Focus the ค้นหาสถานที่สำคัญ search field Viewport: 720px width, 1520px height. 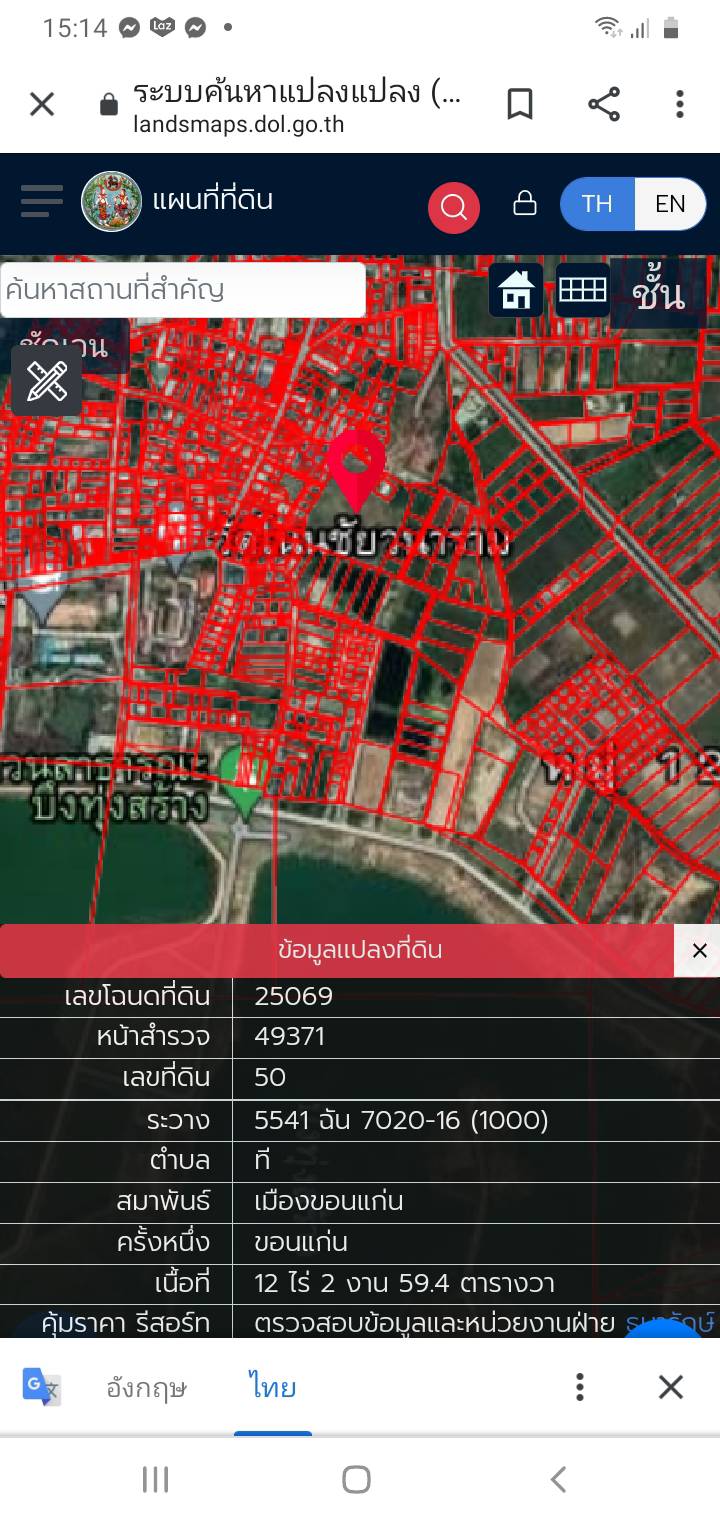(183, 291)
